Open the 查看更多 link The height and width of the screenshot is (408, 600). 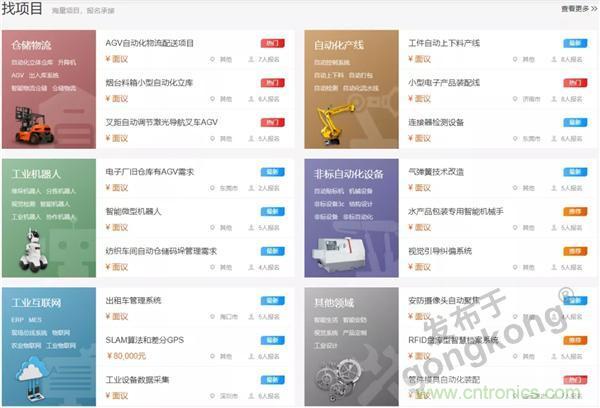(578, 9)
